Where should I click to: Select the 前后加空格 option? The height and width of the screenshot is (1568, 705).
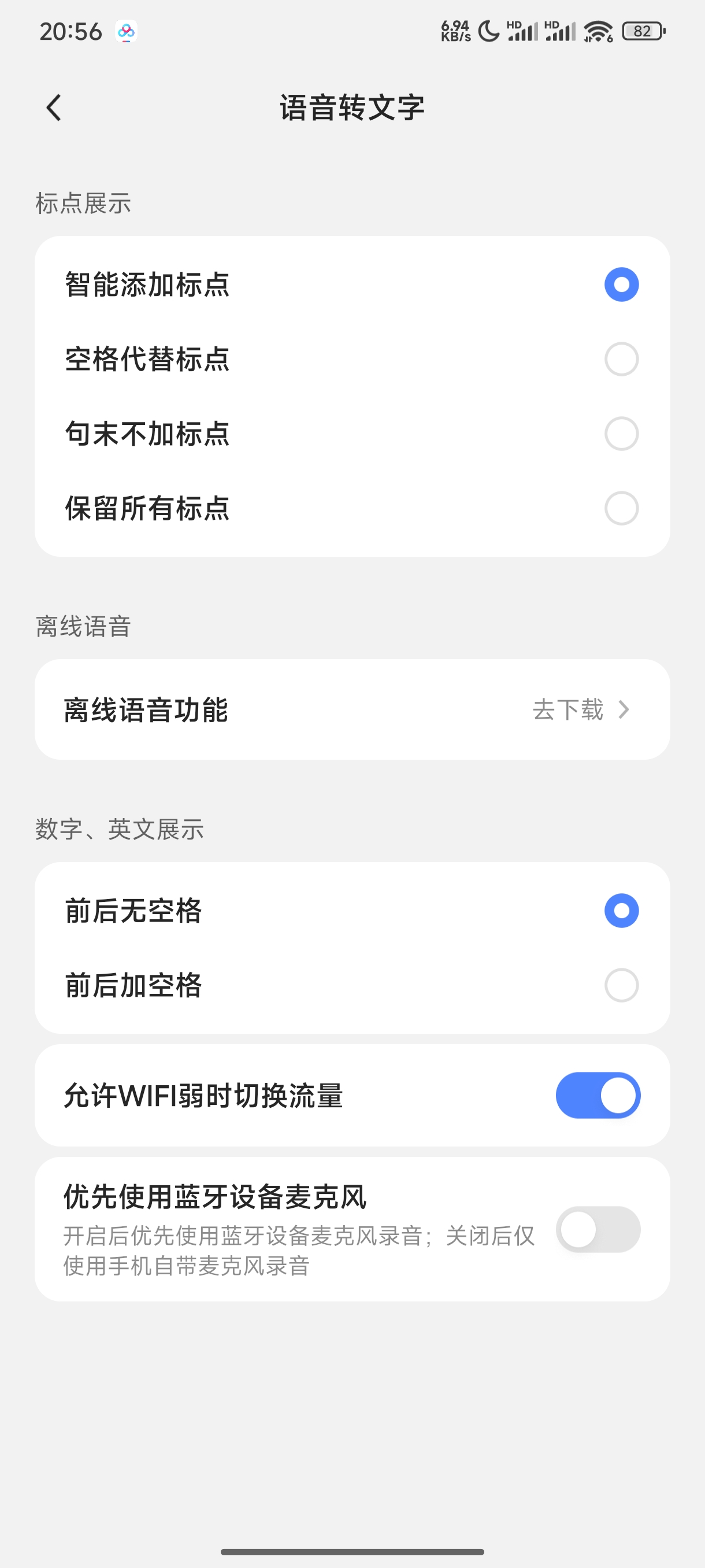click(621, 985)
